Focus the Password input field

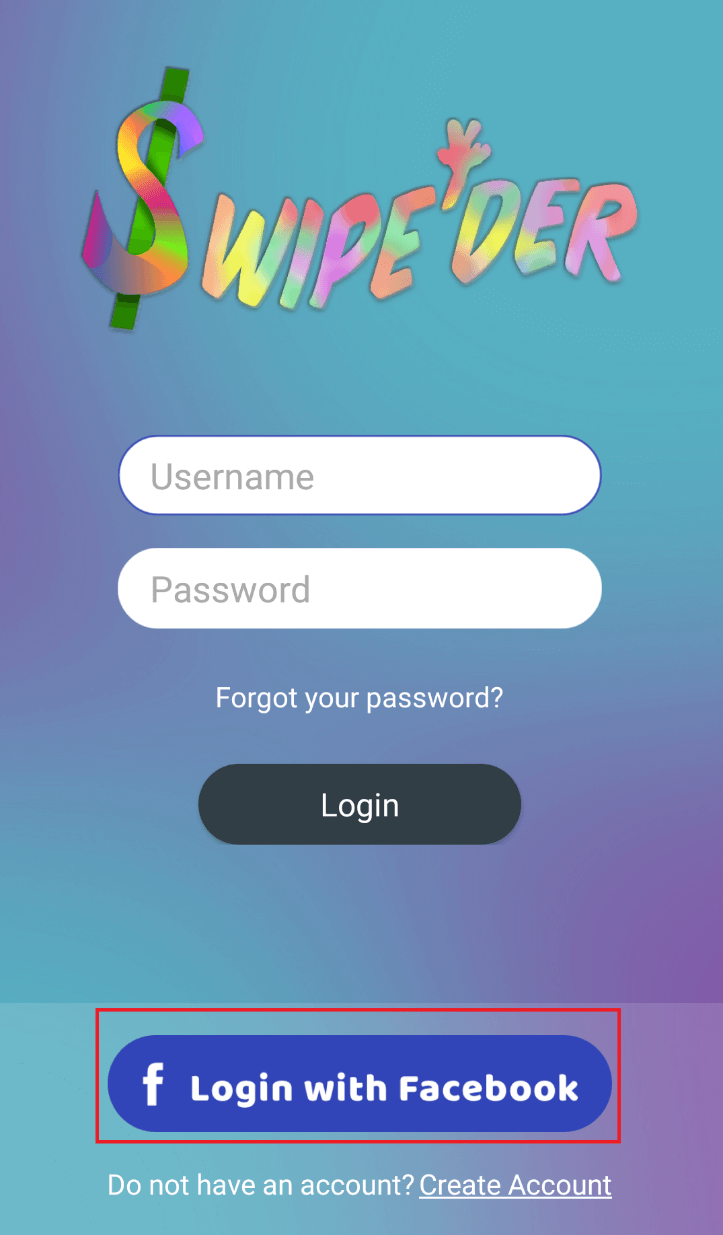click(x=359, y=589)
